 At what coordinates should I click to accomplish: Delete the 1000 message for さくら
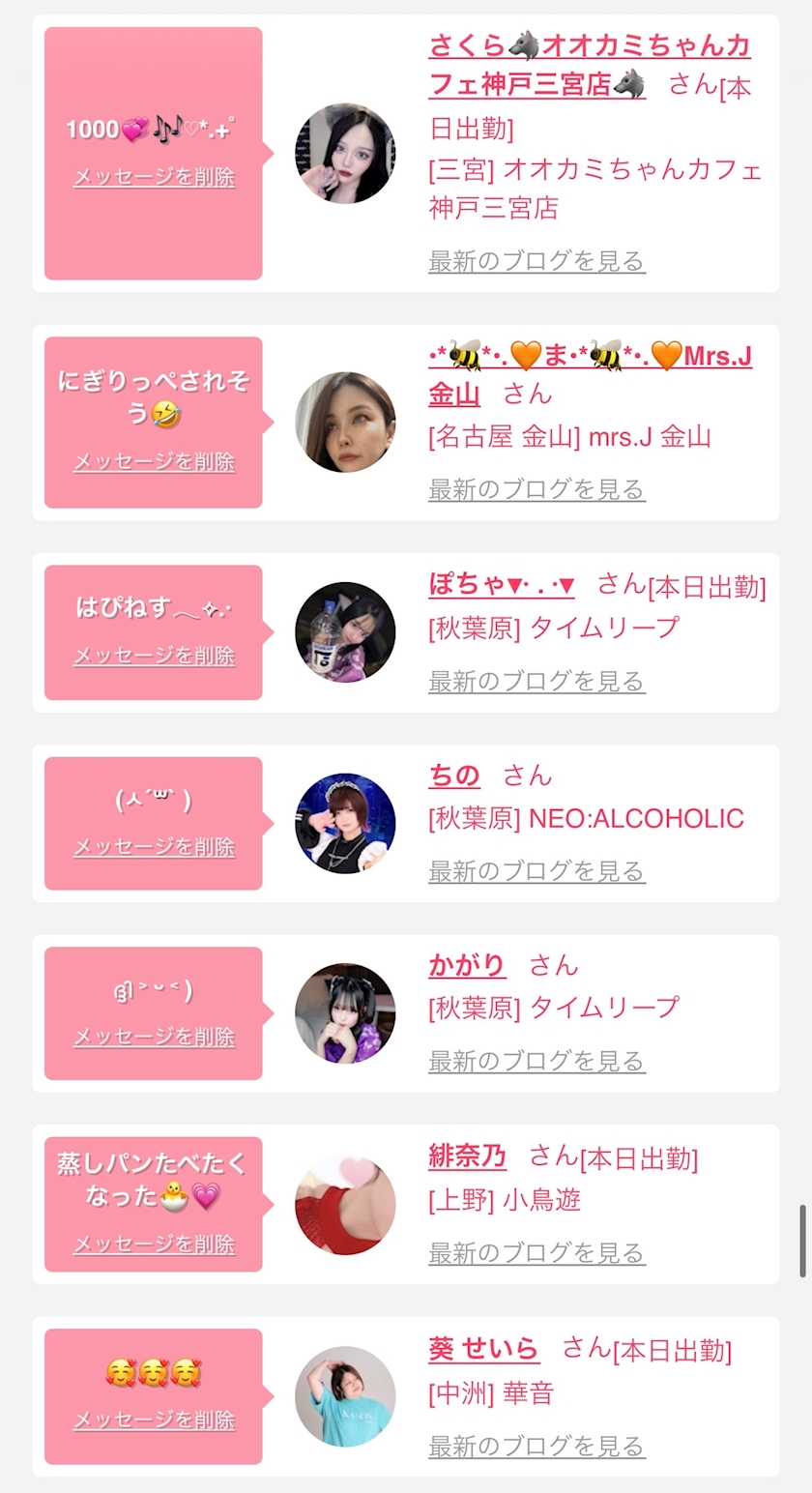coord(154,177)
